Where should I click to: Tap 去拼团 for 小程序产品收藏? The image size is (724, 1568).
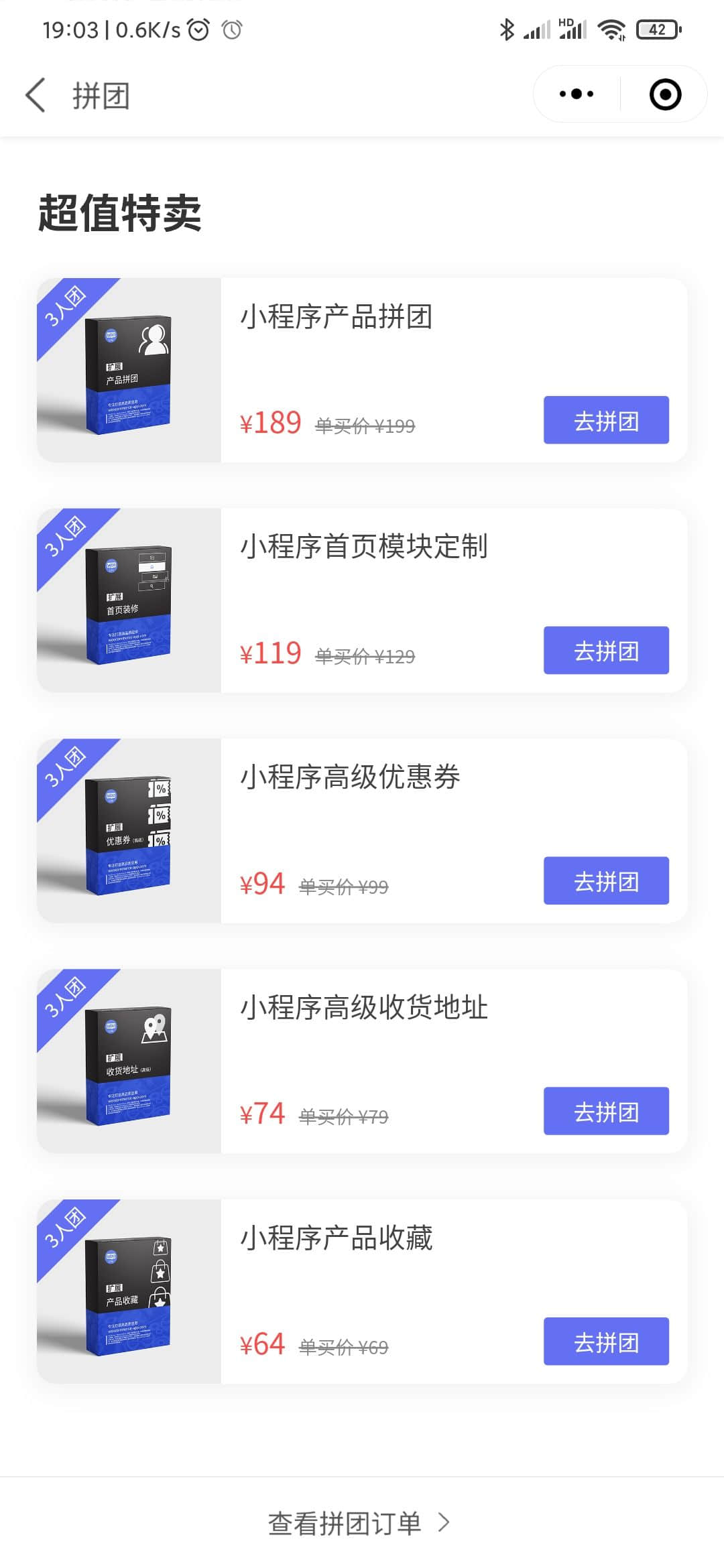coord(606,1342)
